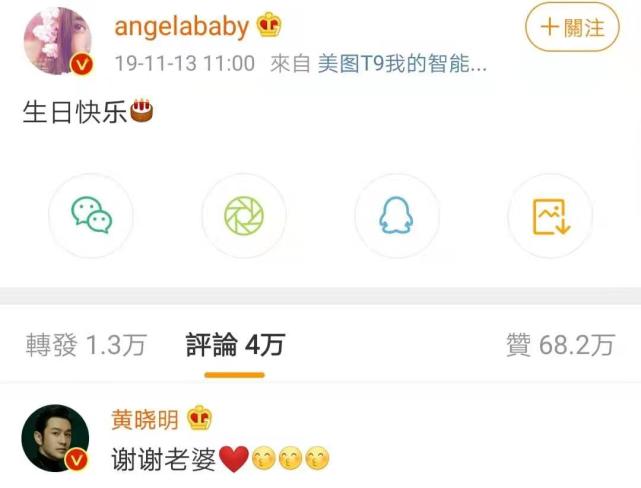Share the post to QQ
Image resolution: width=641 pixels, height=488 pixels.
pyautogui.click(x=397, y=215)
